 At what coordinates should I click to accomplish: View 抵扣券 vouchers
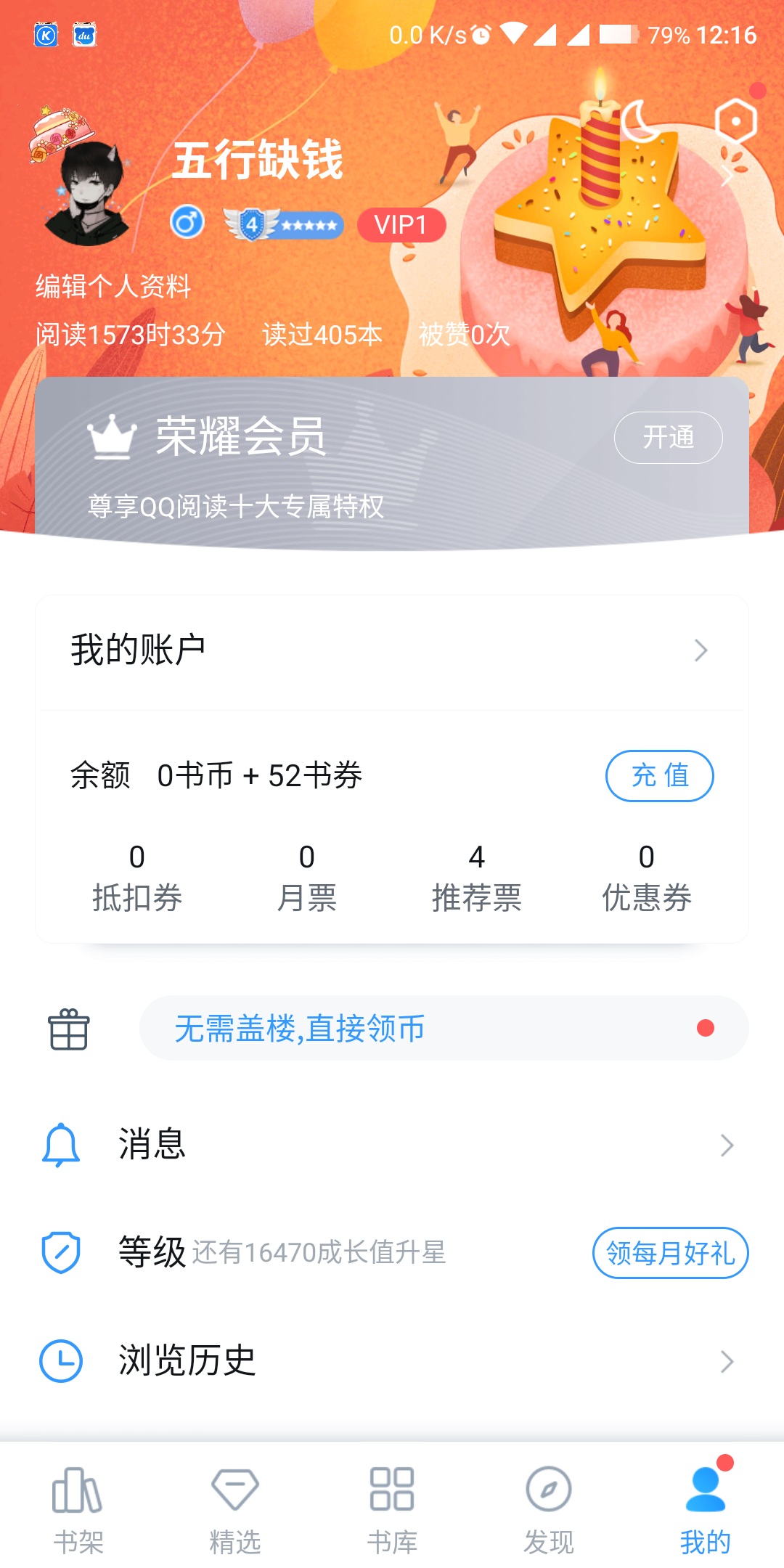coord(136,877)
